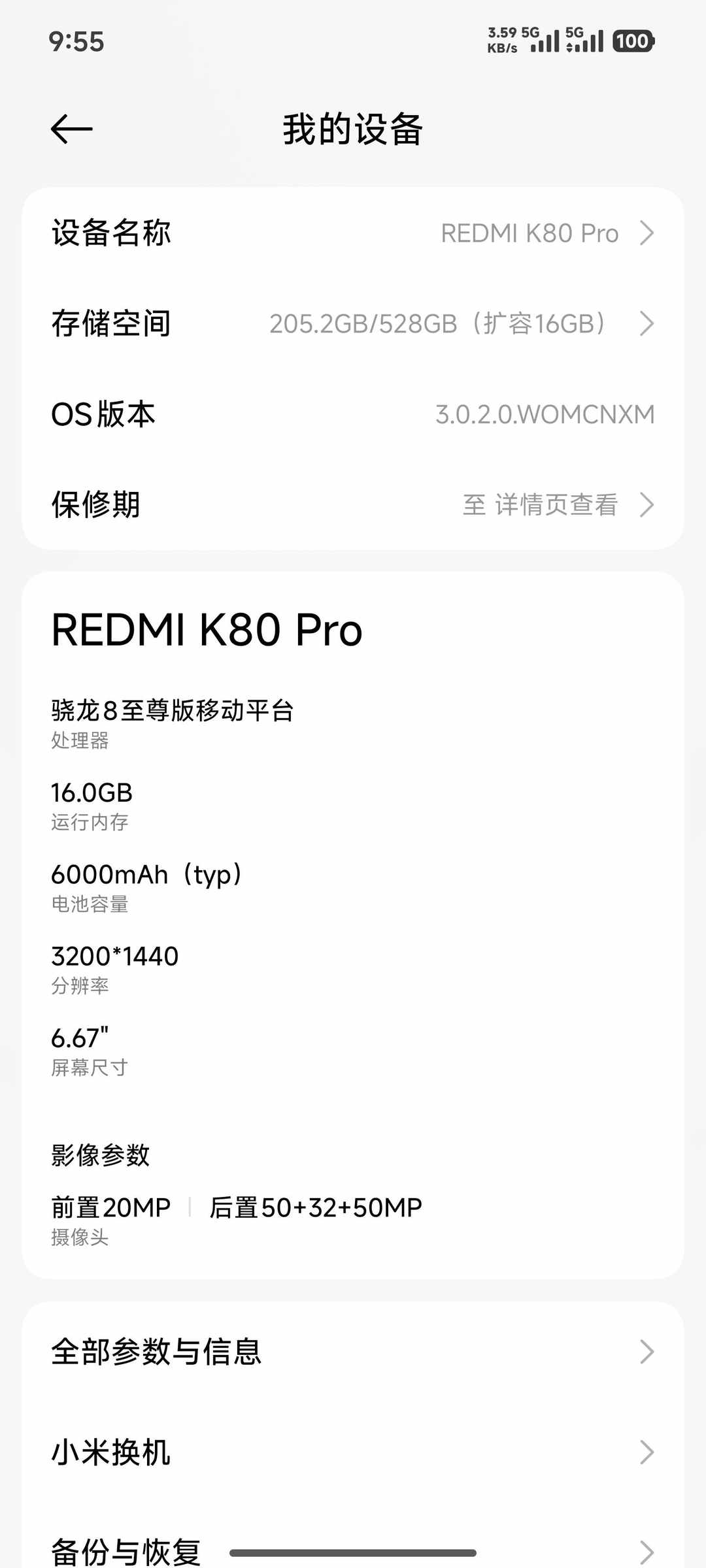Tap the 我的设备 page title
Screen dimensions: 706x1568
(x=353, y=129)
